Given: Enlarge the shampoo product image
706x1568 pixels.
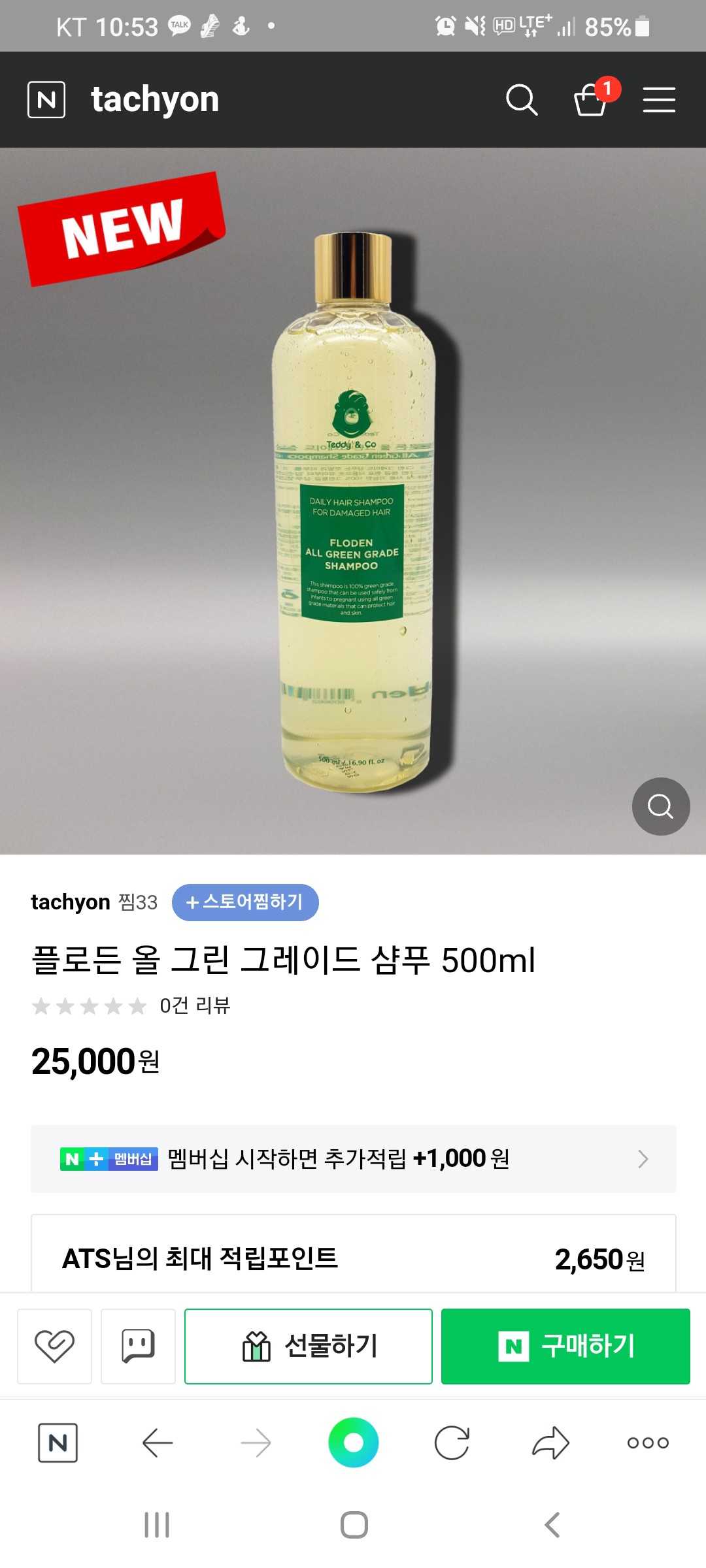Looking at the screenshot, I should click(661, 806).
